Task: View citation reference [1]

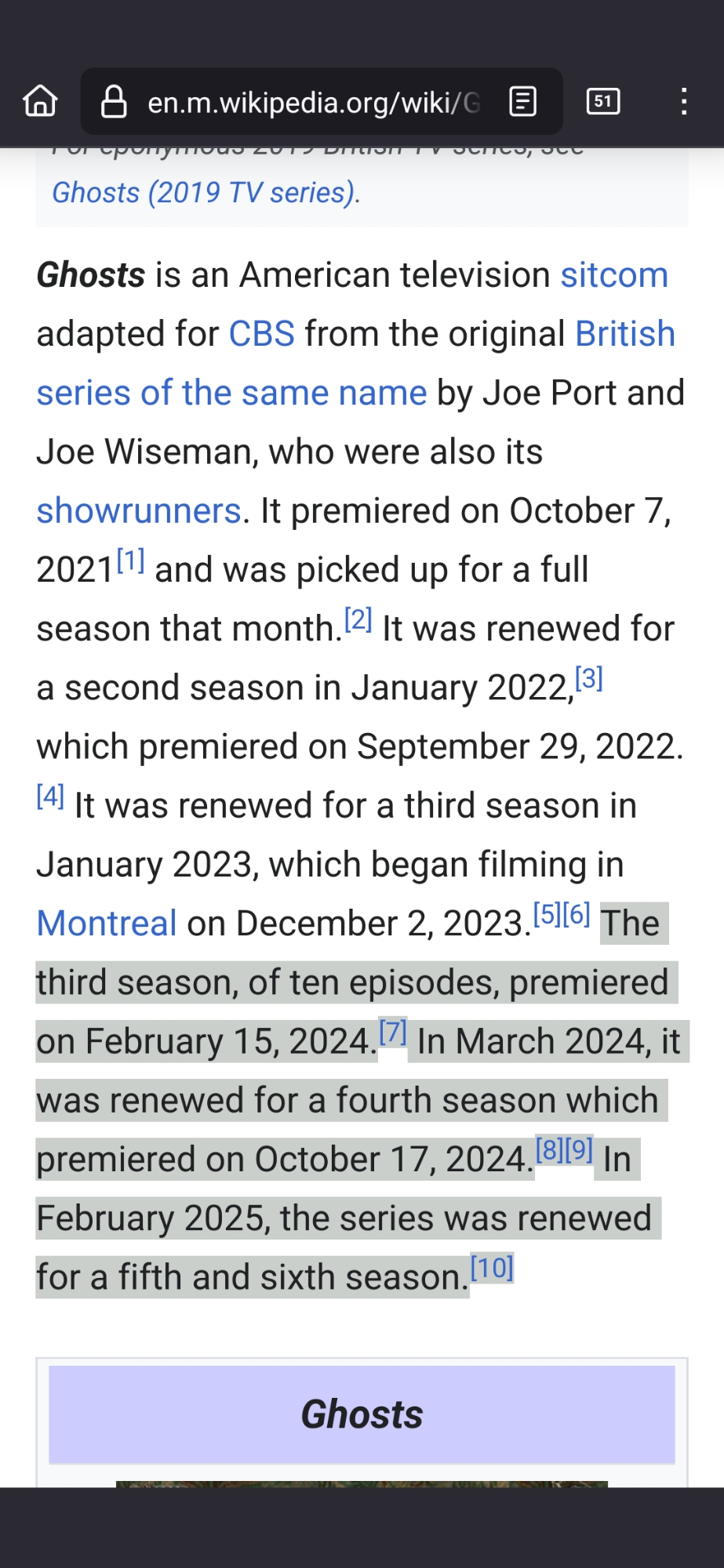Action: pos(131,561)
